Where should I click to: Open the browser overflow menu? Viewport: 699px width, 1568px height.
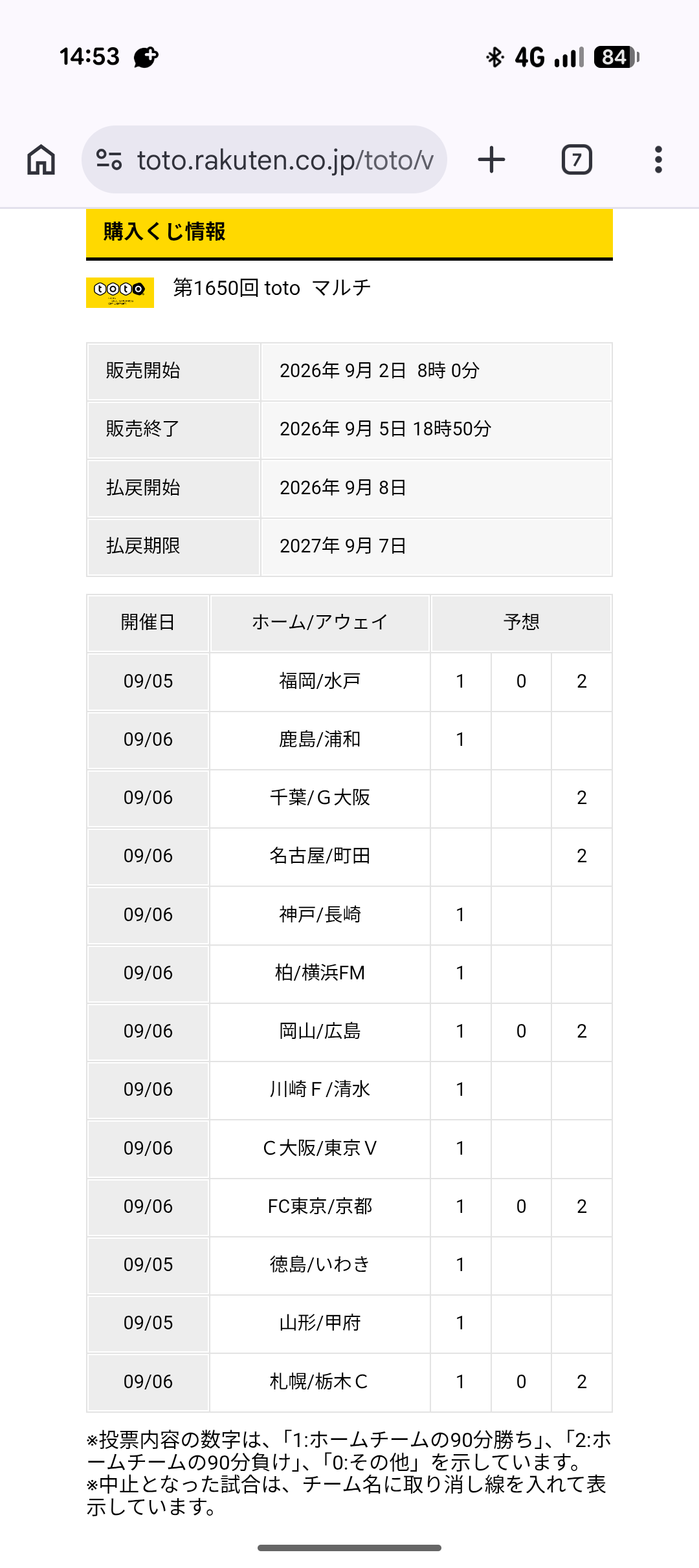(x=658, y=160)
